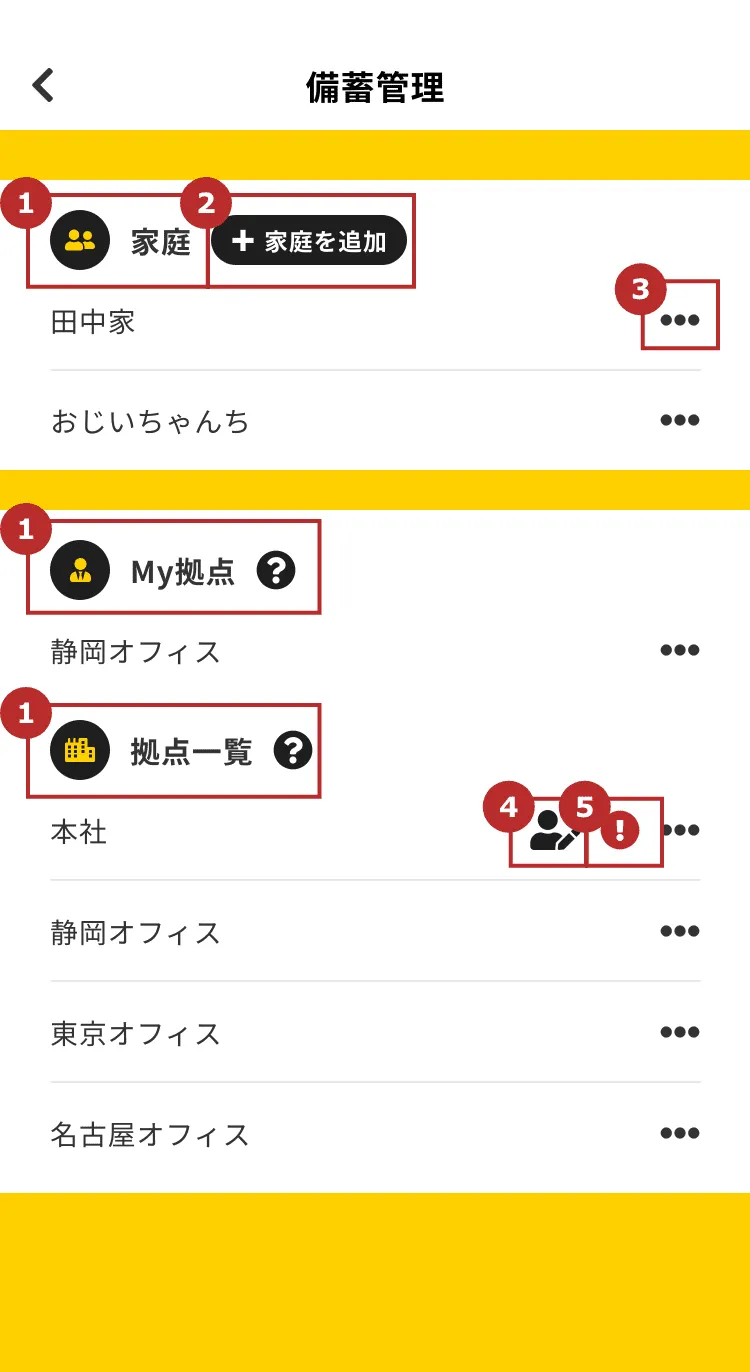Go back from 備蓄管理 screen
The width and height of the screenshot is (750, 1372).
[x=43, y=86]
